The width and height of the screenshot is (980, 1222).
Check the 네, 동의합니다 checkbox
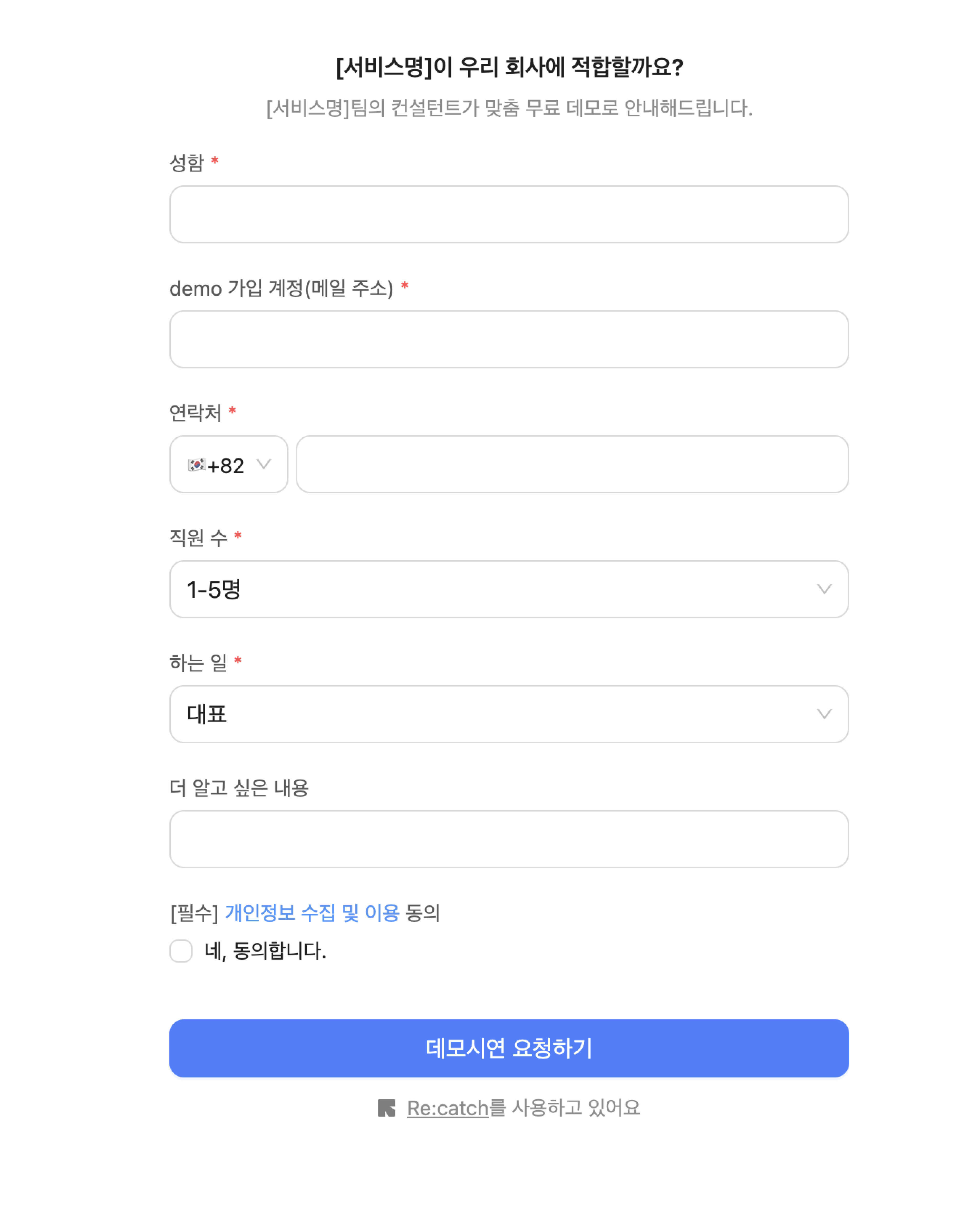(x=181, y=950)
